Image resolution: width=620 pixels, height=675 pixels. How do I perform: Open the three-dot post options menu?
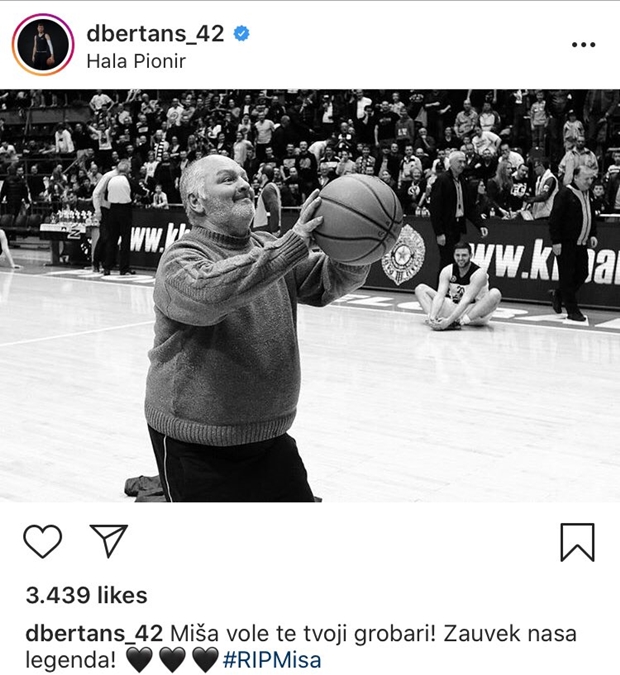coord(582,45)
